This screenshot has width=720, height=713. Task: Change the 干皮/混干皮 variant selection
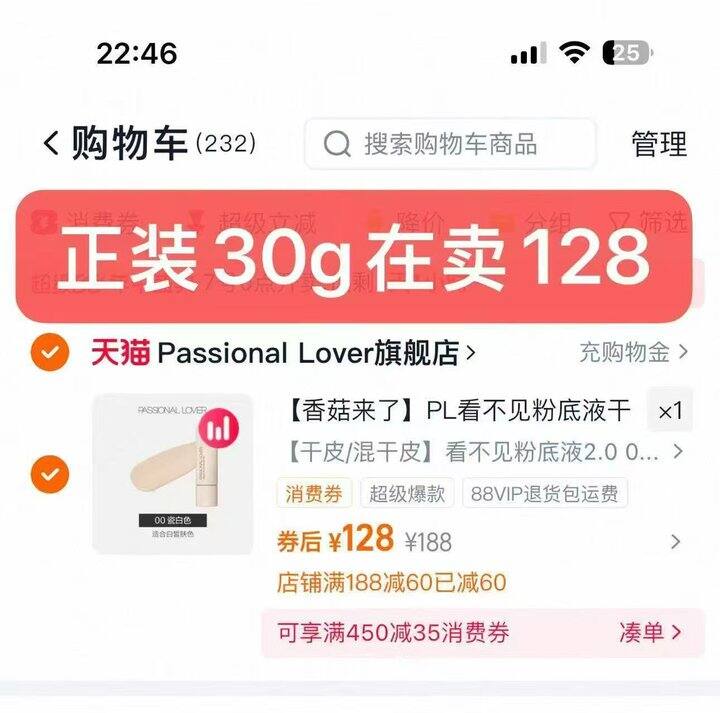(484, 452)
